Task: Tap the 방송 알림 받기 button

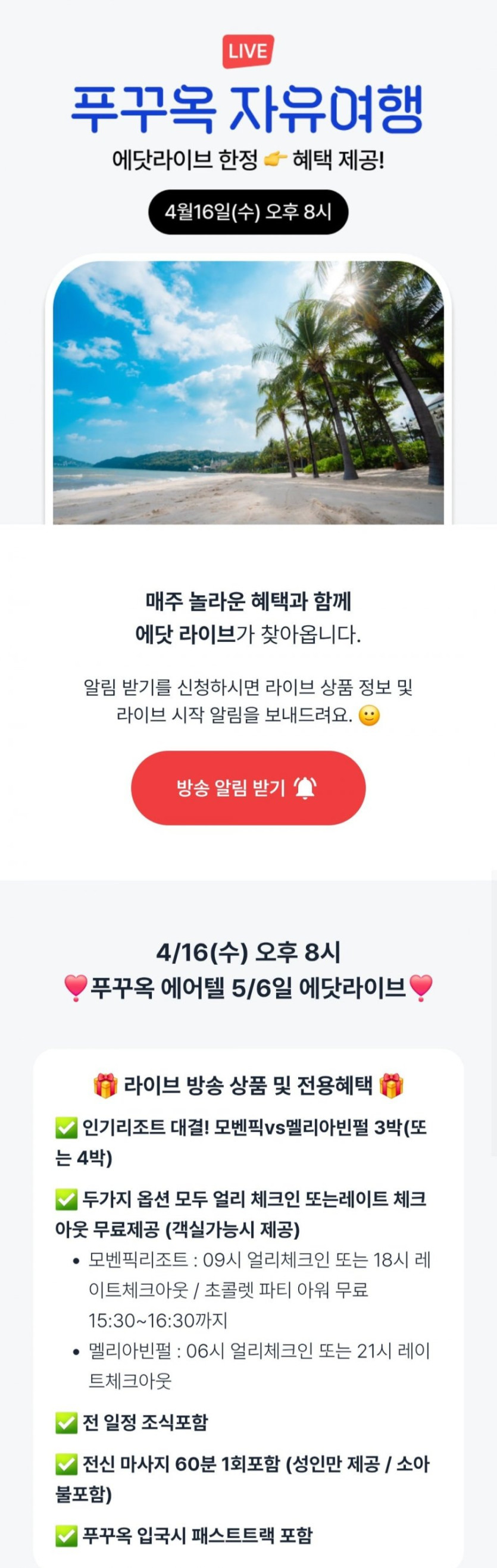Action: coord(248,788)
